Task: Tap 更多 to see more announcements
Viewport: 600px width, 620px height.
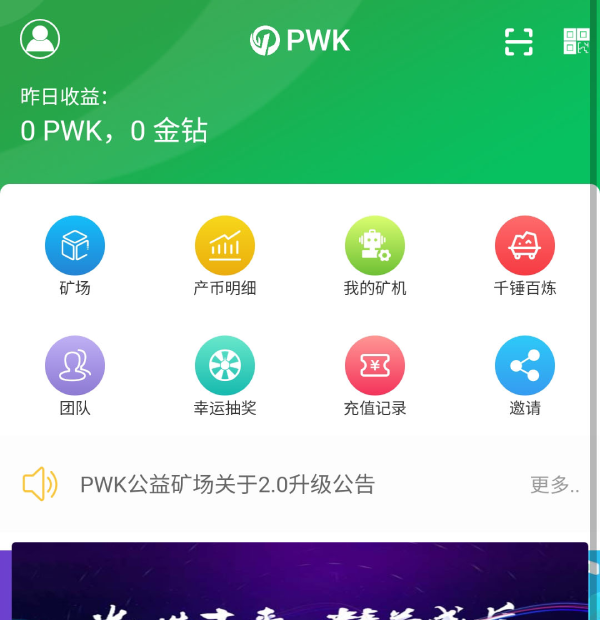Action: (554, 485)
